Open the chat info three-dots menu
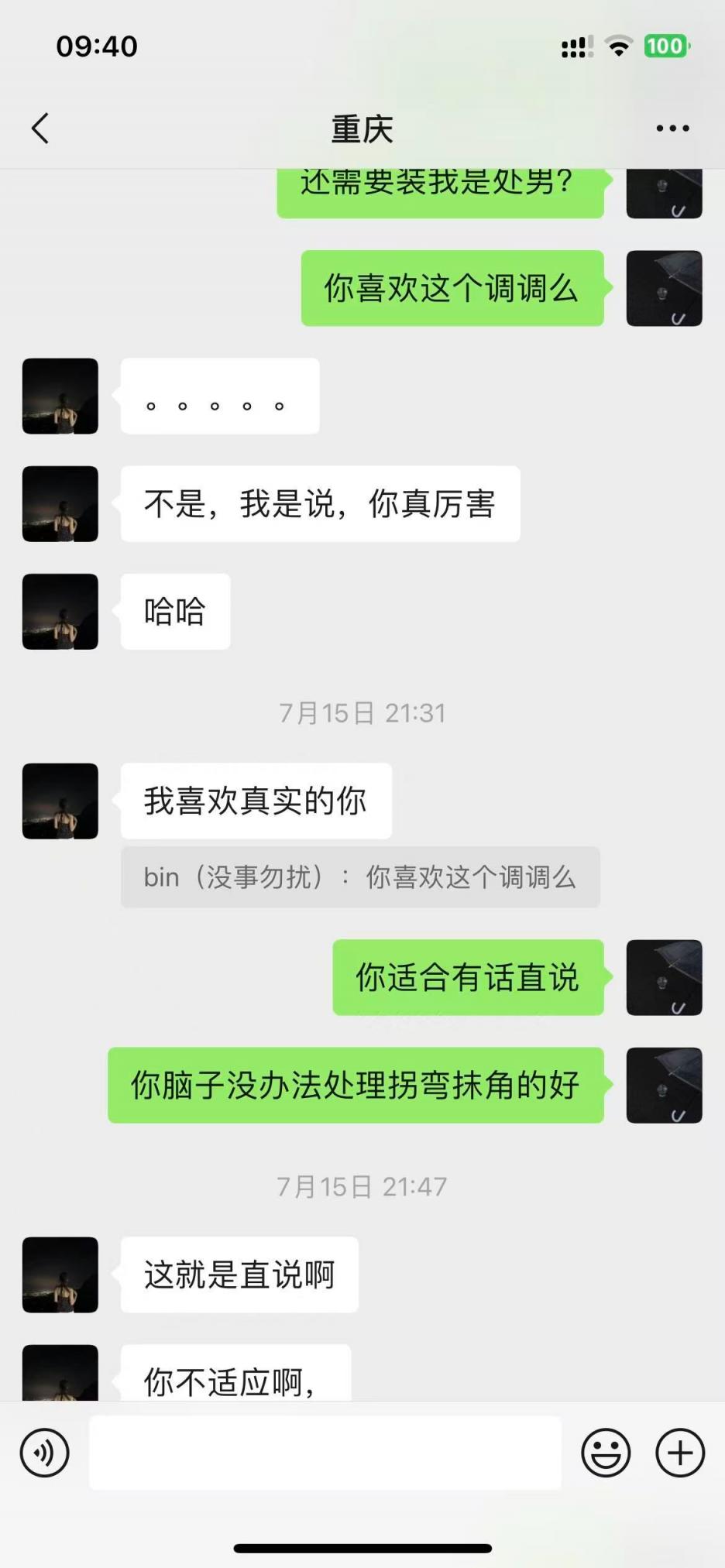The width and height of the screenshot is (725, 1568). (x=672, y=129)
